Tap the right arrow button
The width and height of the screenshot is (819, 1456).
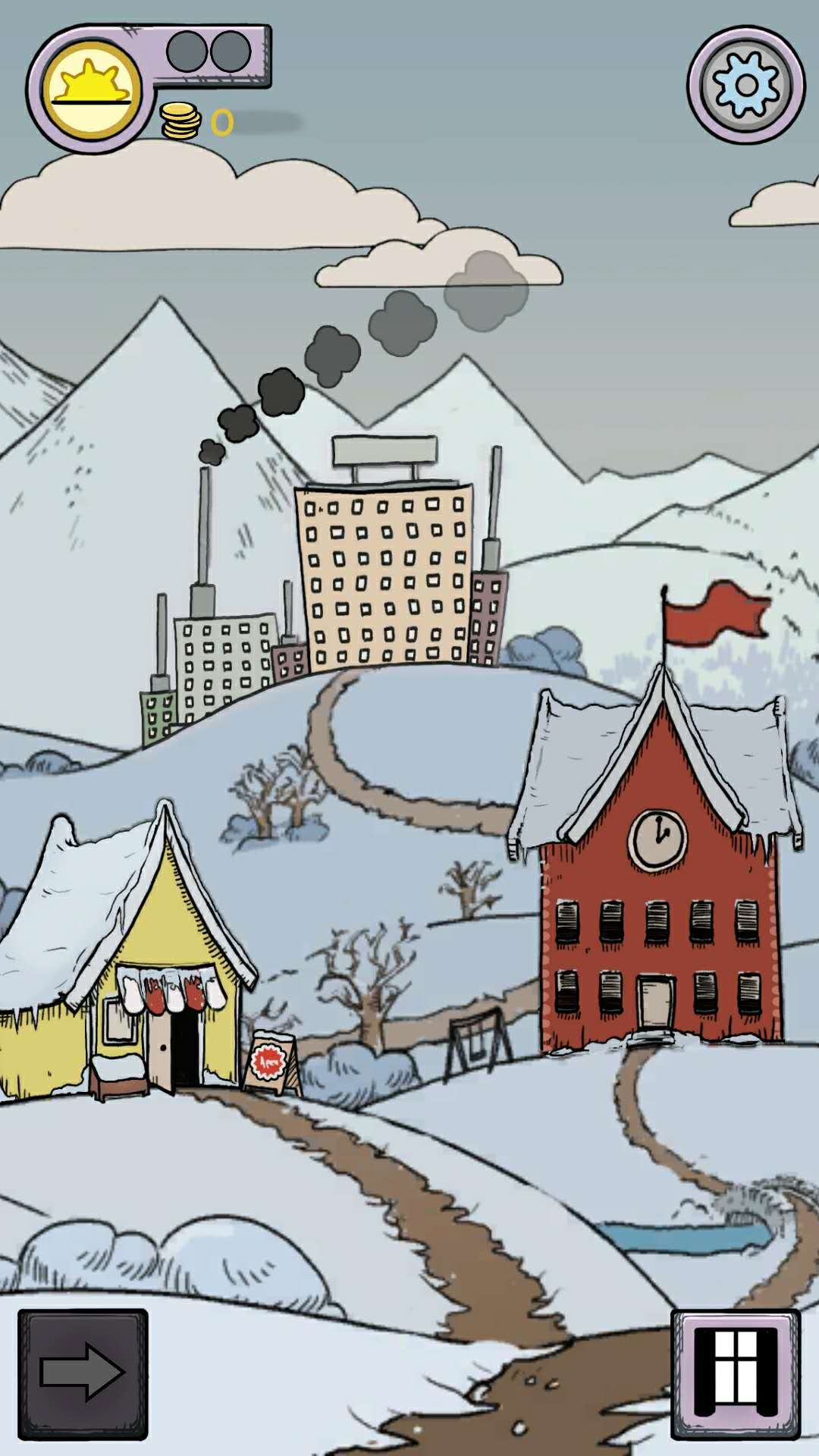click(83, 1373)
